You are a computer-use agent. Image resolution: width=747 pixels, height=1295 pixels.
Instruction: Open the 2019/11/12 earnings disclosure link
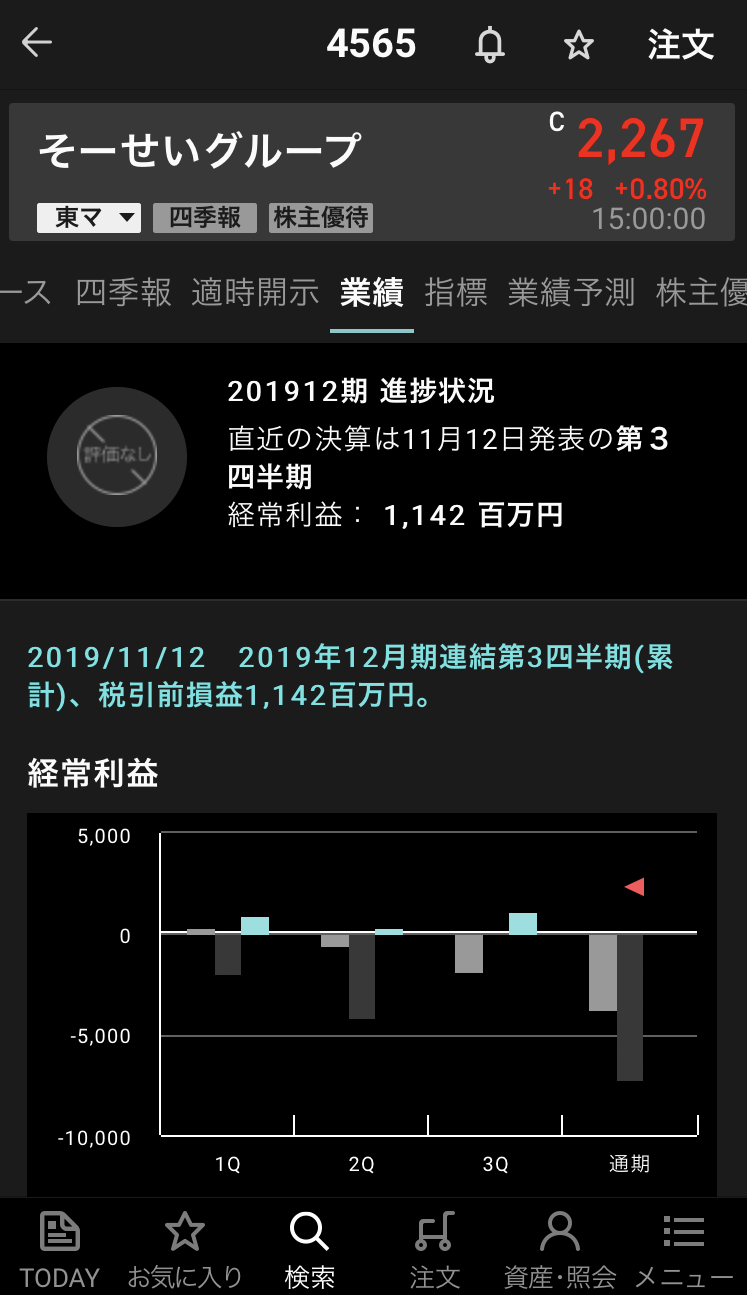click(350, 676)
